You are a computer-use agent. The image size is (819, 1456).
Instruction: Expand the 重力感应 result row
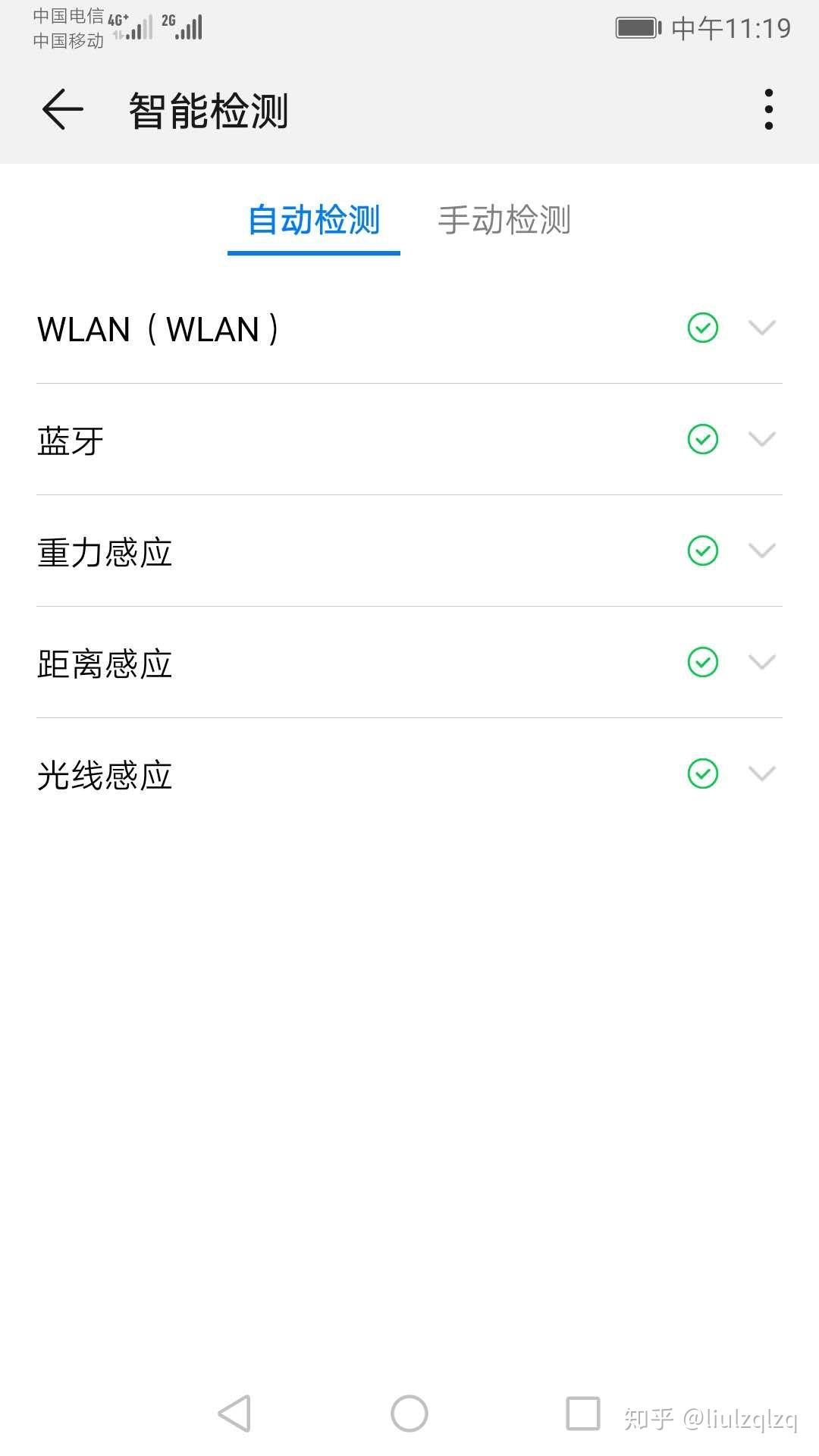761,551
